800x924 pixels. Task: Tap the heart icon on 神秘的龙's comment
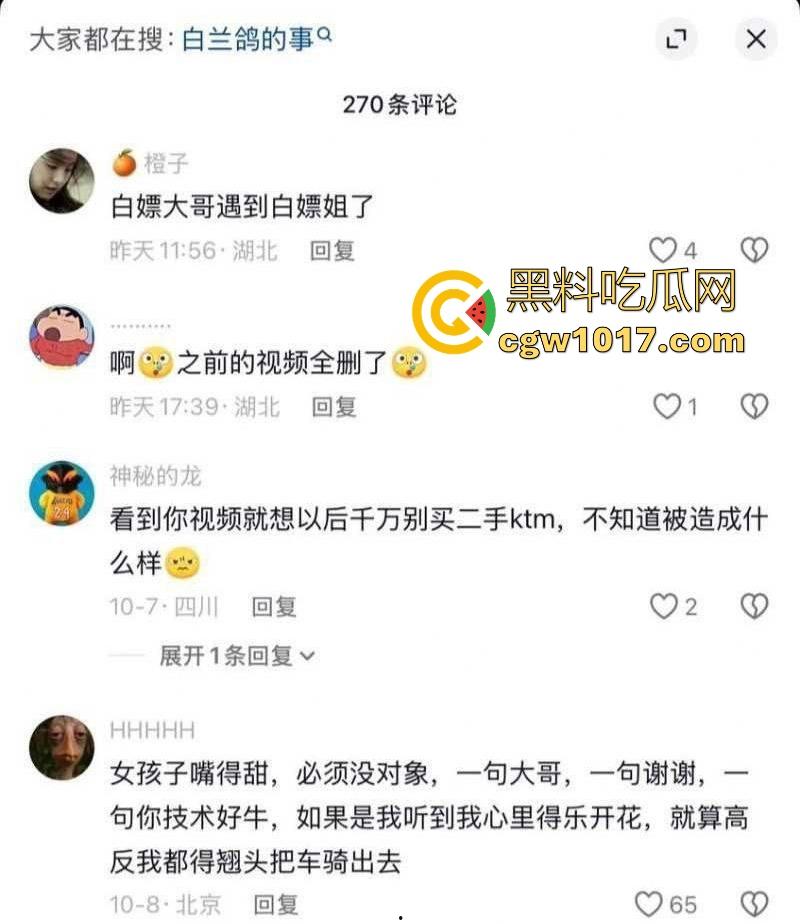click(665, 602)
